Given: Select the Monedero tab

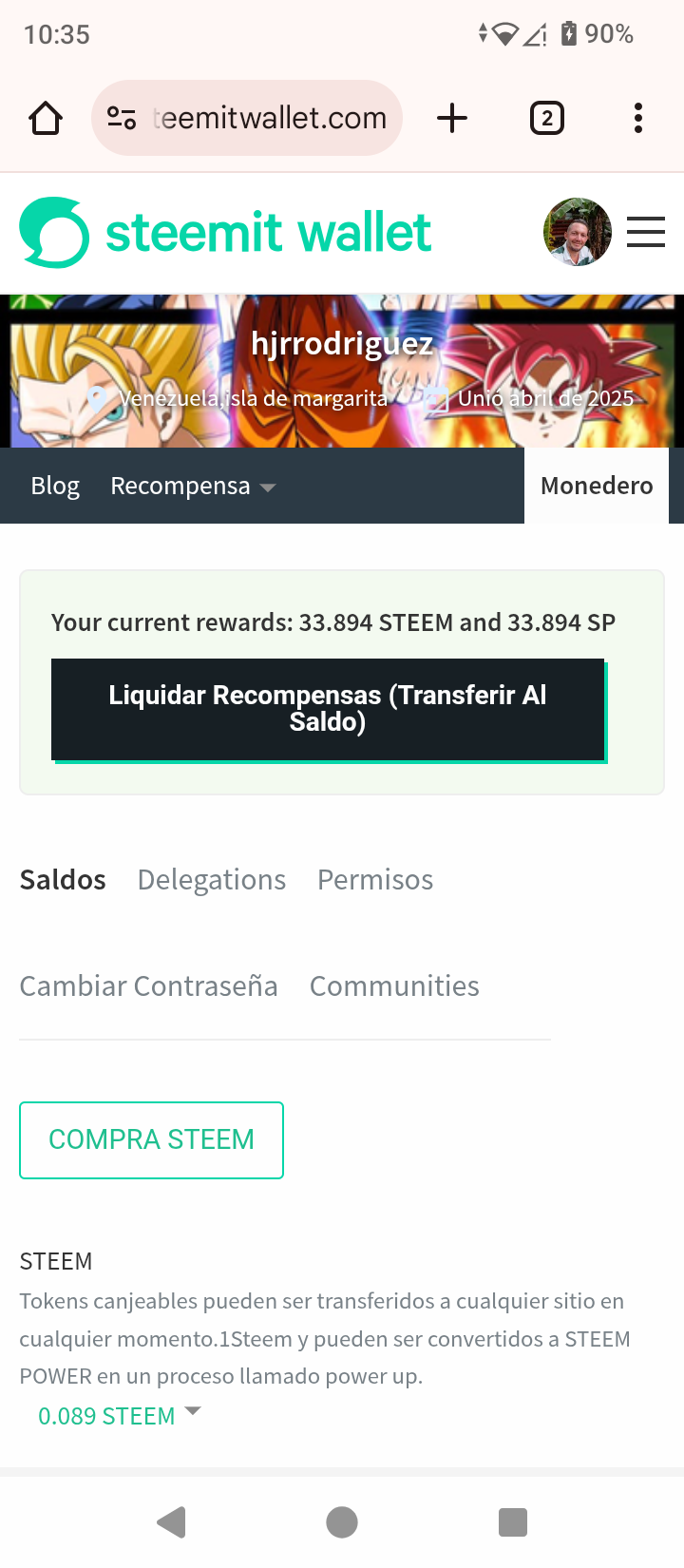Looking at the screenshot, I should 597,486.
